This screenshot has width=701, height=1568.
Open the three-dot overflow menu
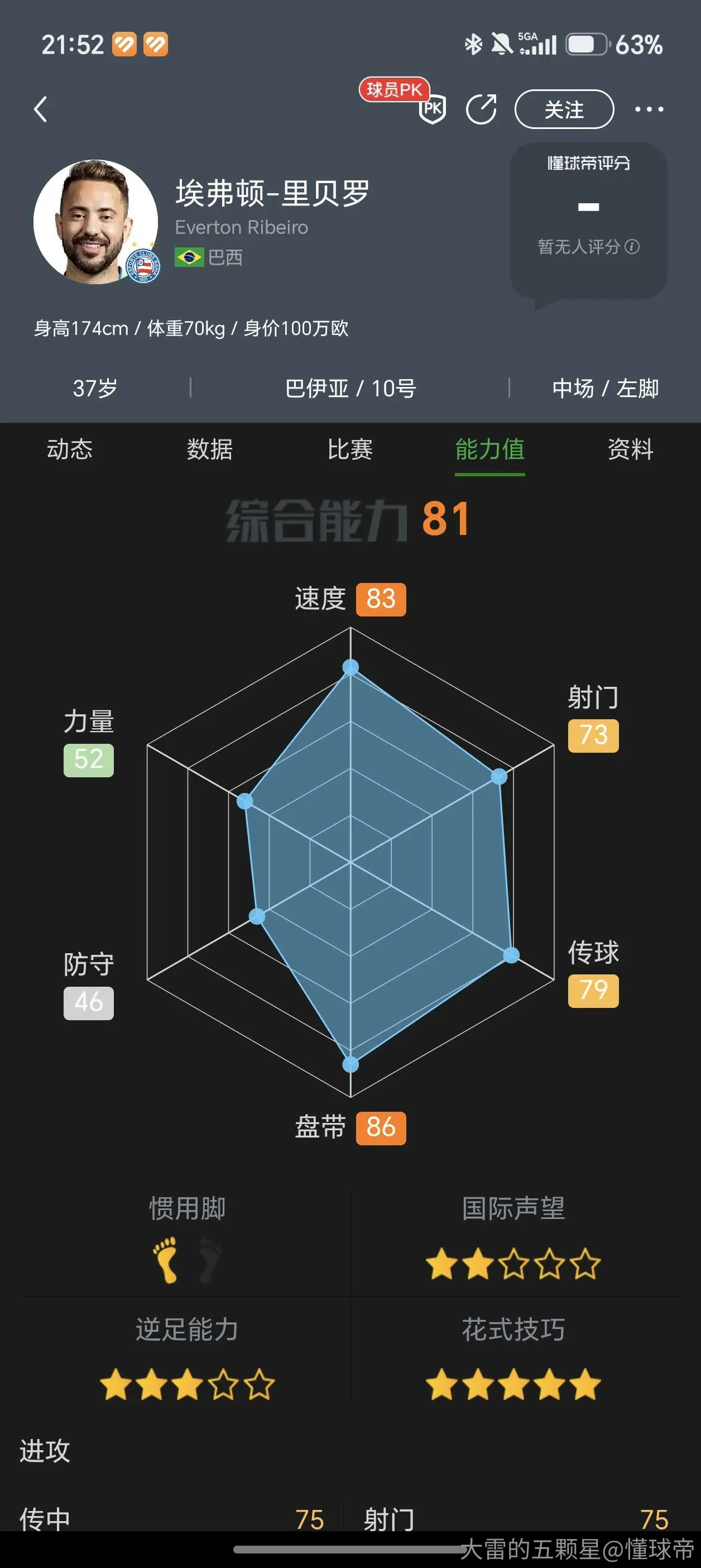[649, 109]
